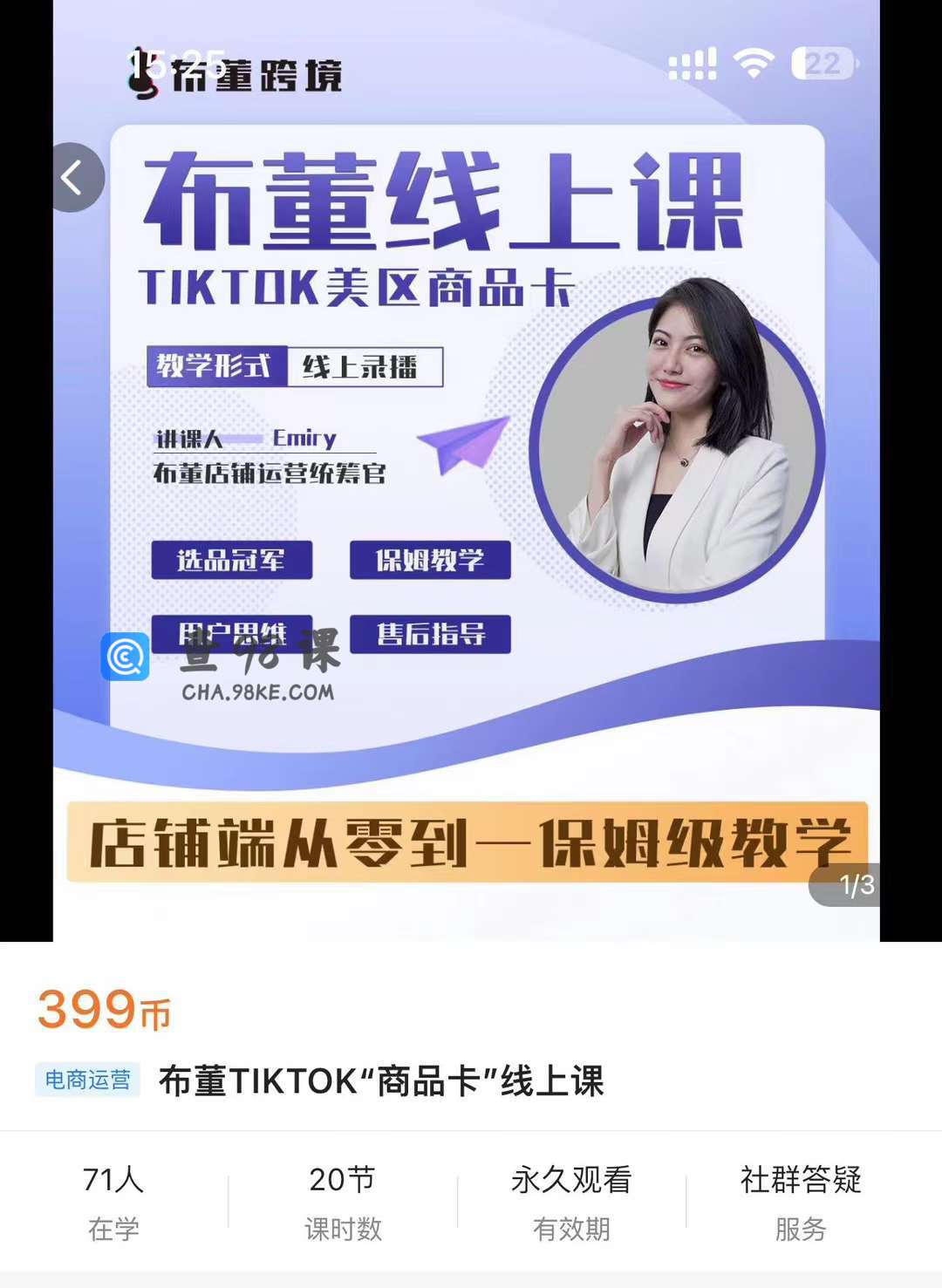Open the course banner image
Image resolution: width=942 pixels, height=1288 pixels.
[x=466, y=471]
